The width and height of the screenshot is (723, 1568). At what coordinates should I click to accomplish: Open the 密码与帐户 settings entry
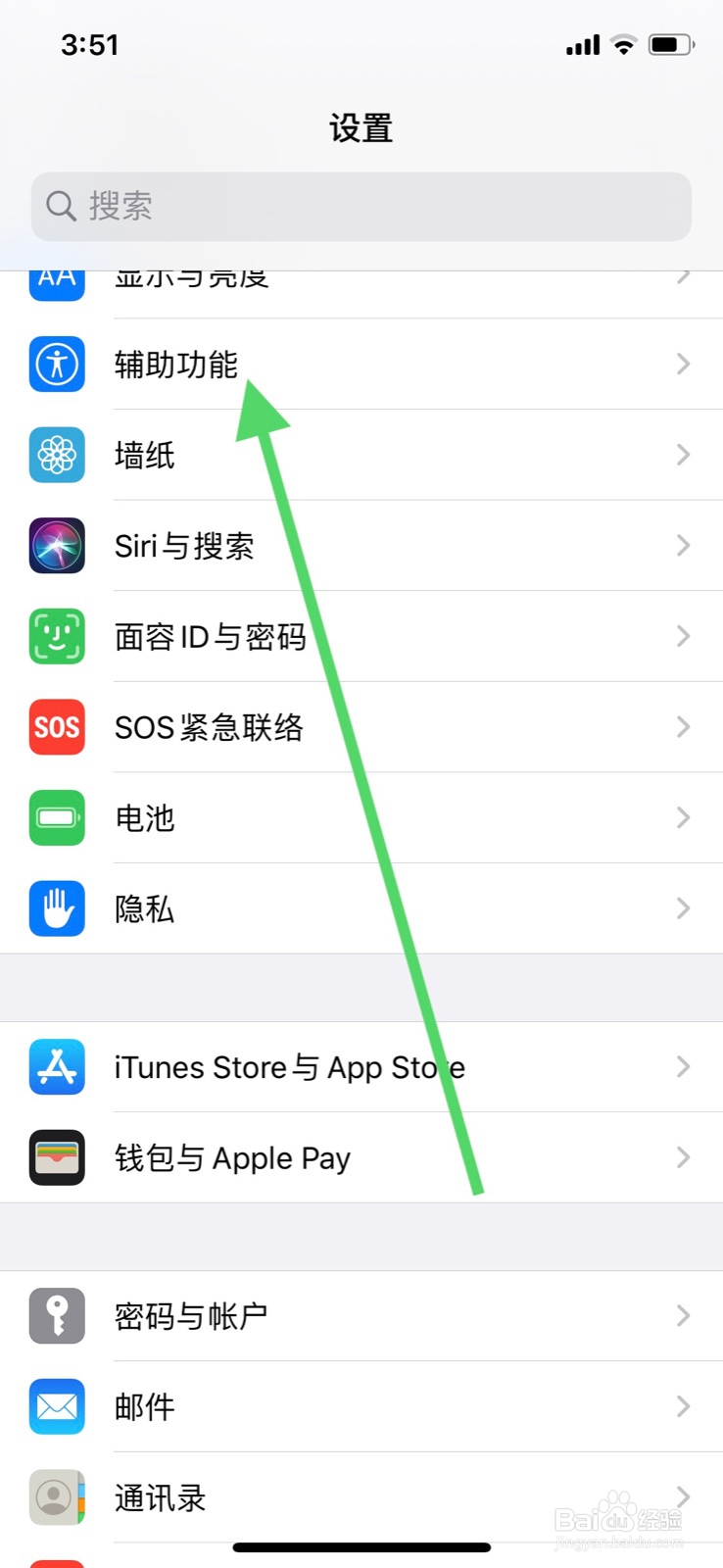click(x=361, y=1316)
